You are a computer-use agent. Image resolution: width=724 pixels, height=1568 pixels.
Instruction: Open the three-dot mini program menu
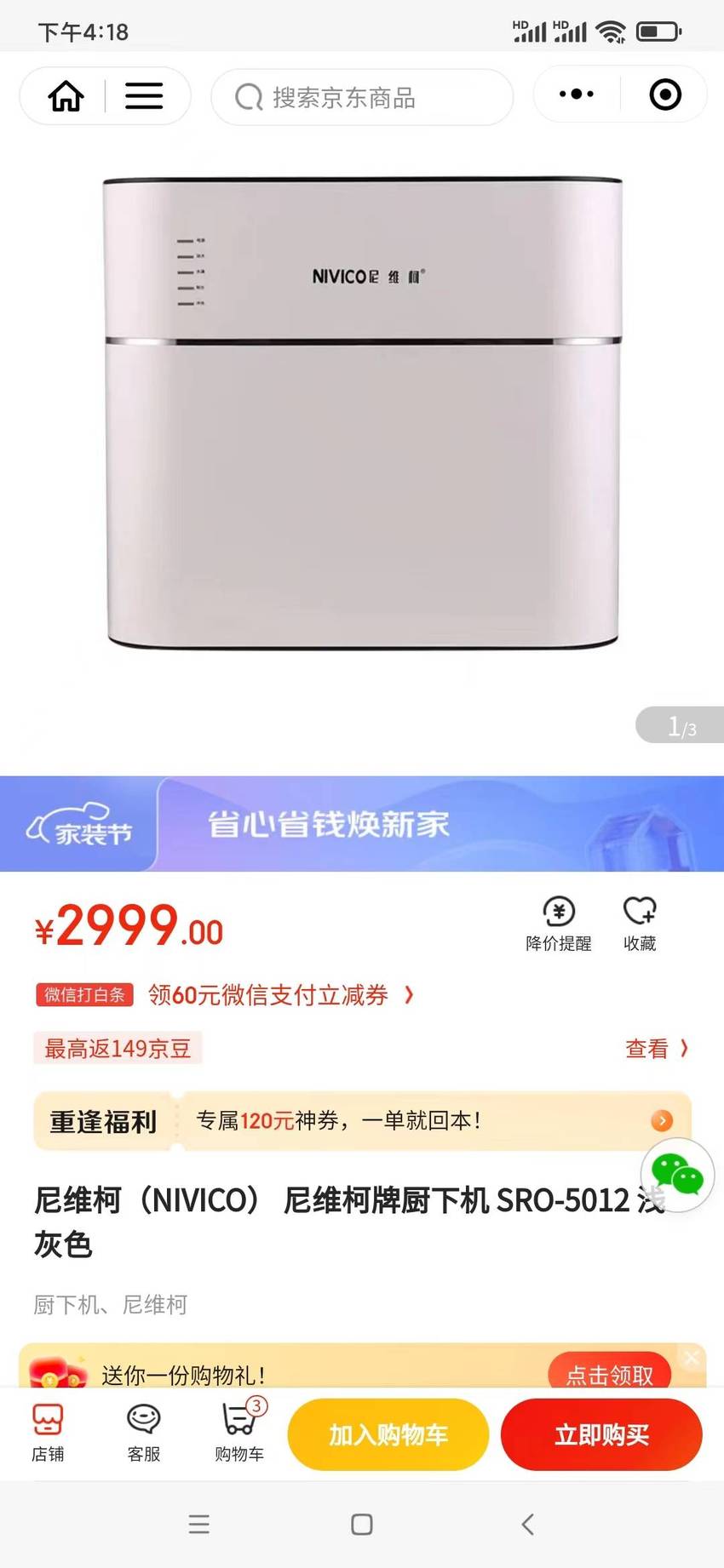click(577, 94)
